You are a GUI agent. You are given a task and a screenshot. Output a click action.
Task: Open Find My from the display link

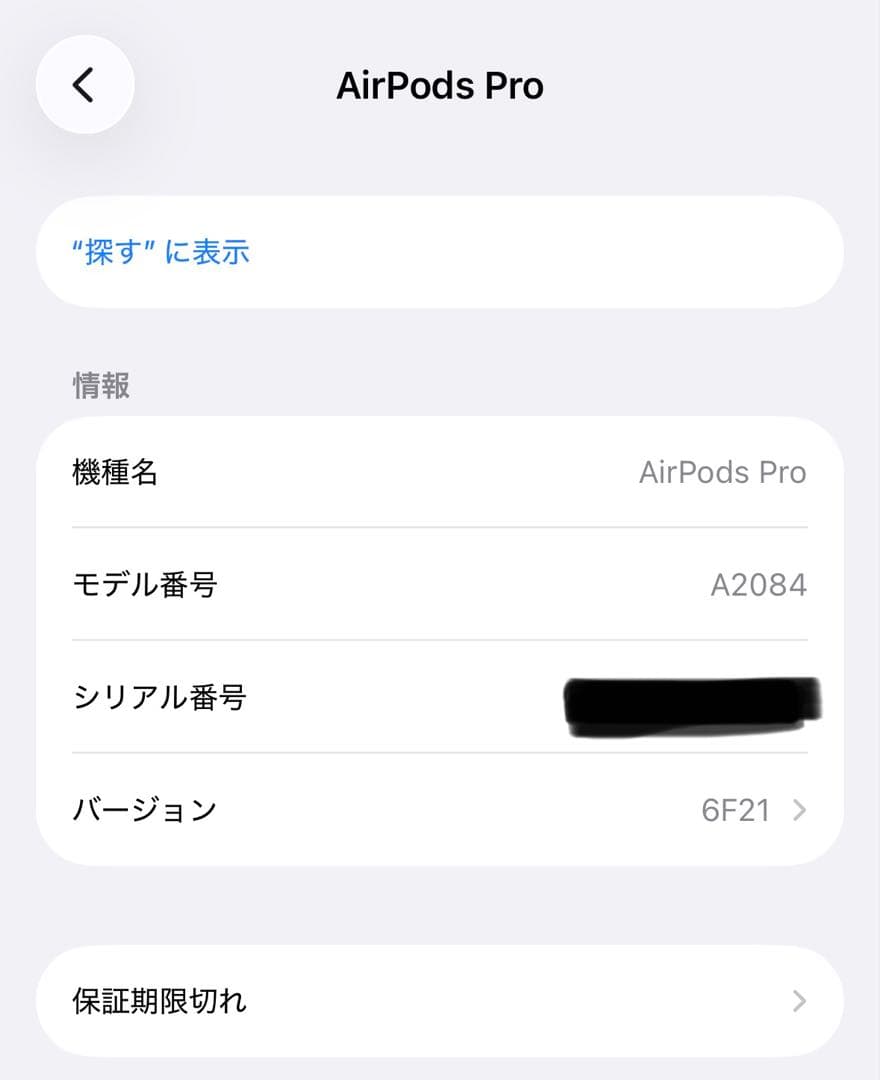[160, 252]
